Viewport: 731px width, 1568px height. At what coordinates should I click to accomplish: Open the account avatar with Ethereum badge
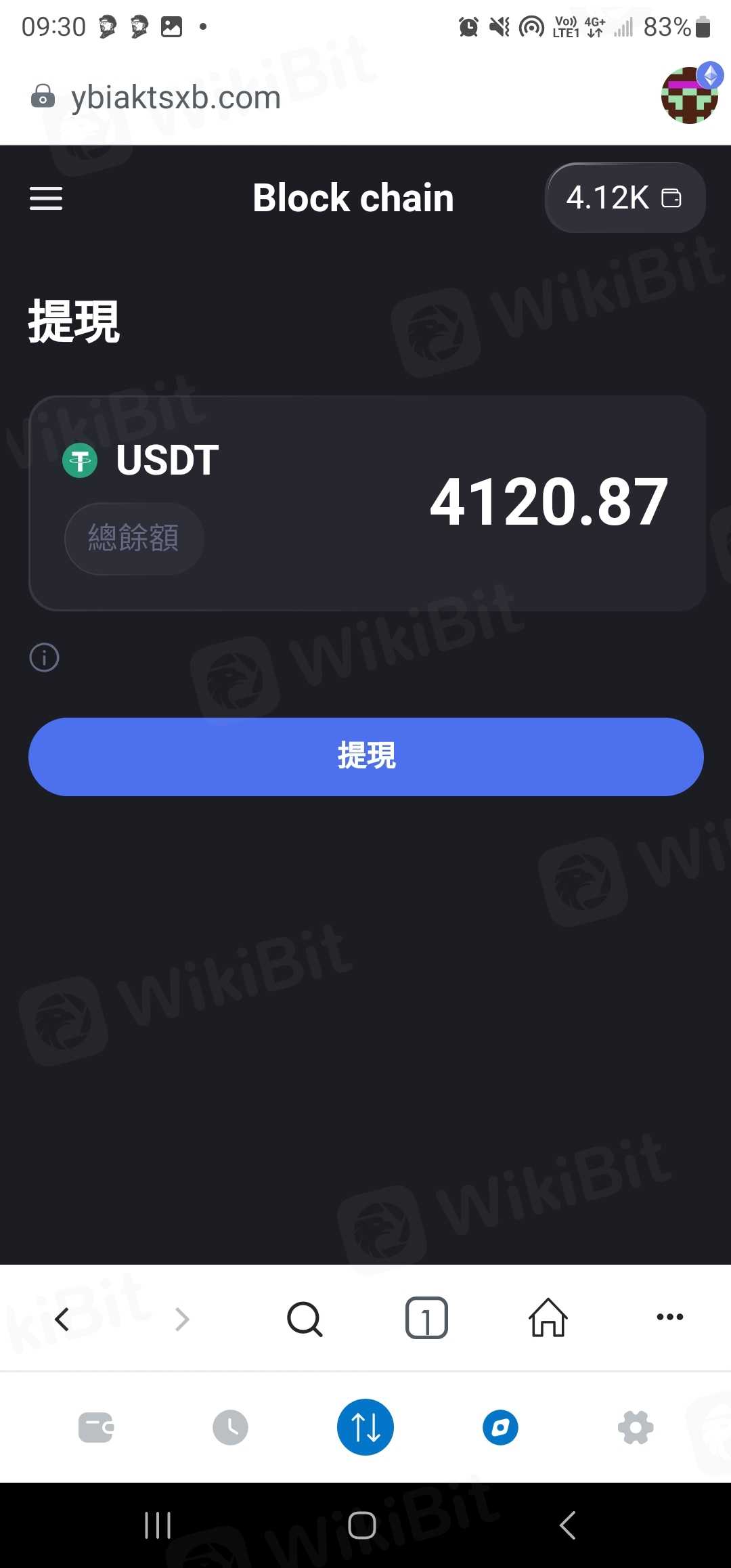pyautogui.click(x=690, y=95)
